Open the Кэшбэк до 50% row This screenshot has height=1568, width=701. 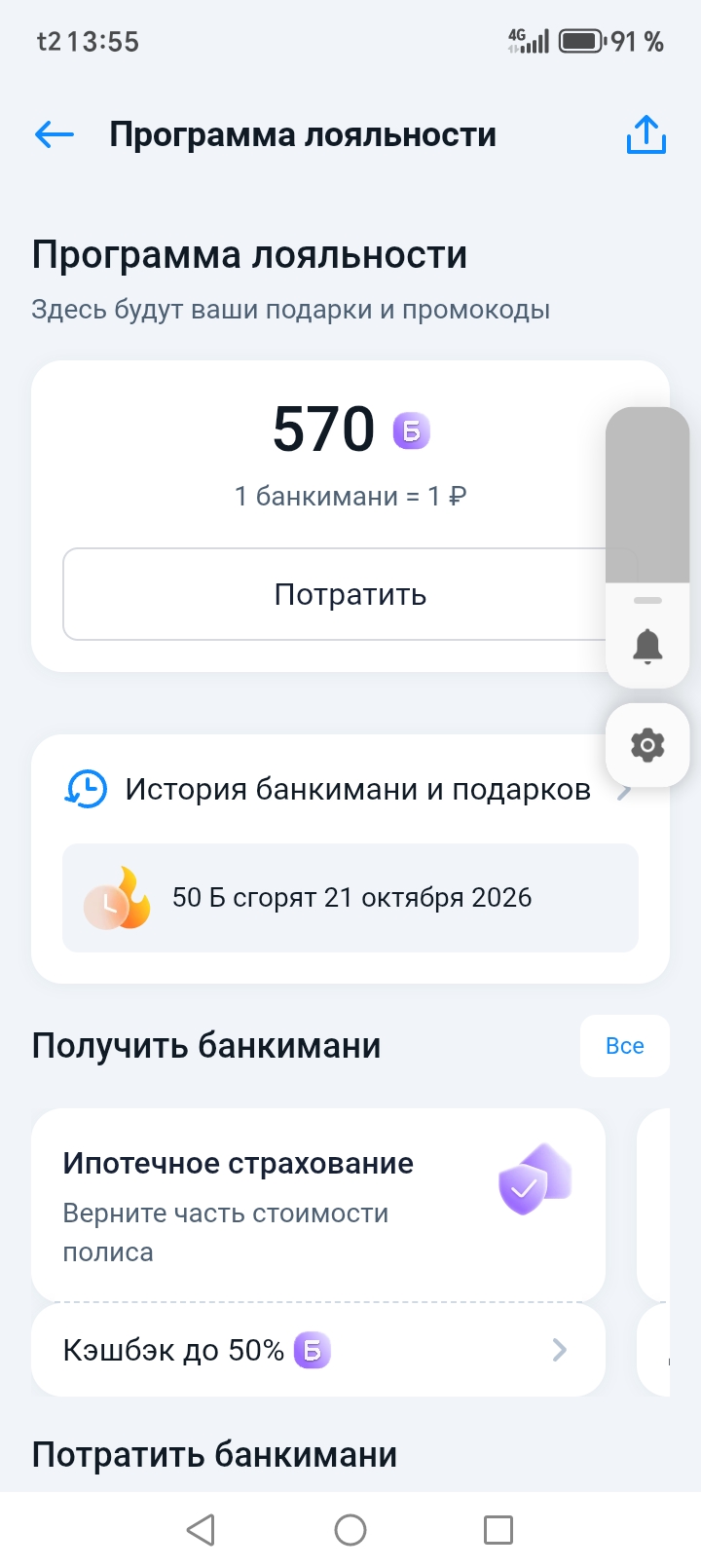pos(317,1350)
